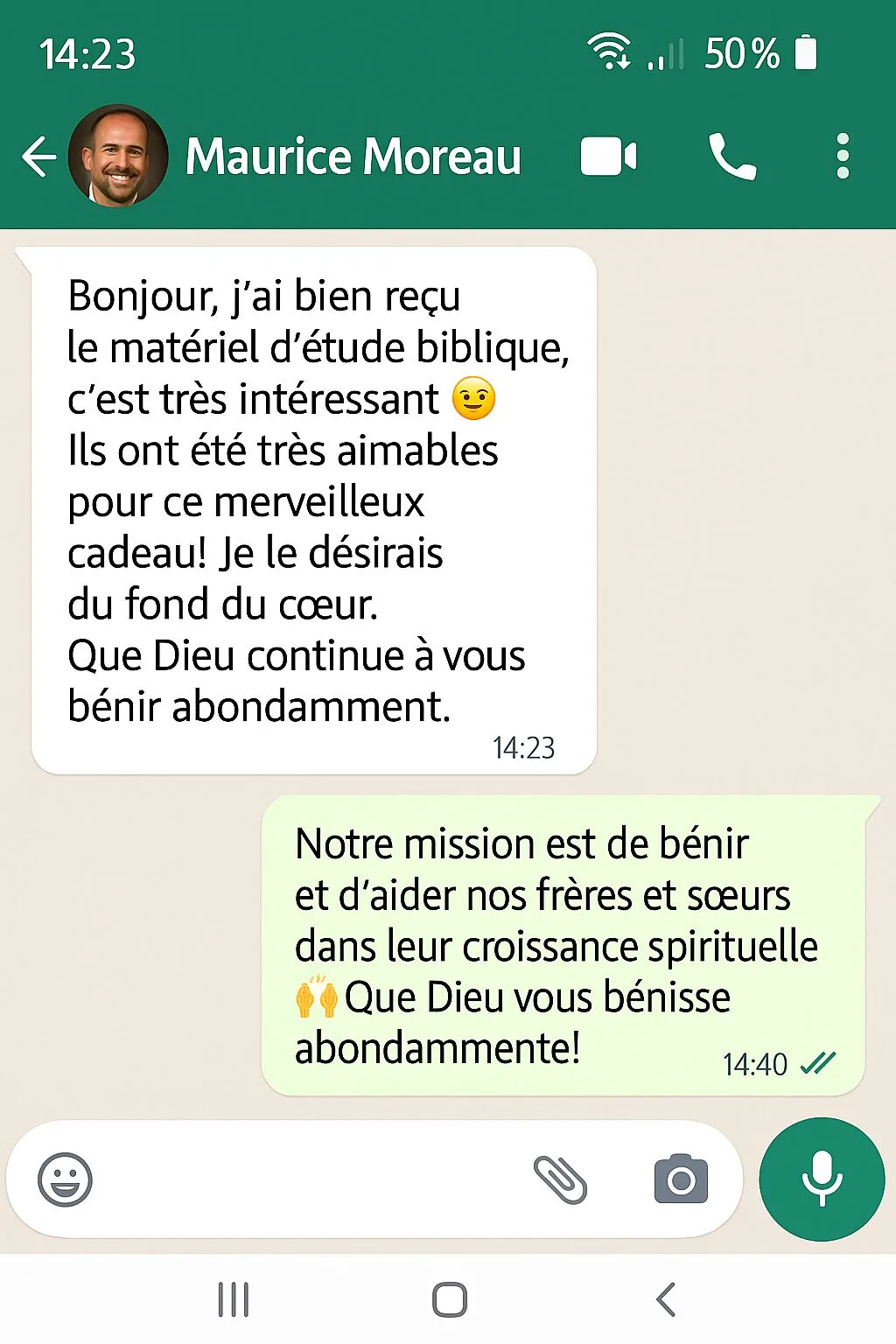Open Maurice Moreau's profile picture
Viewport: 896px width, 1344px height.
[x=118, y=157]
